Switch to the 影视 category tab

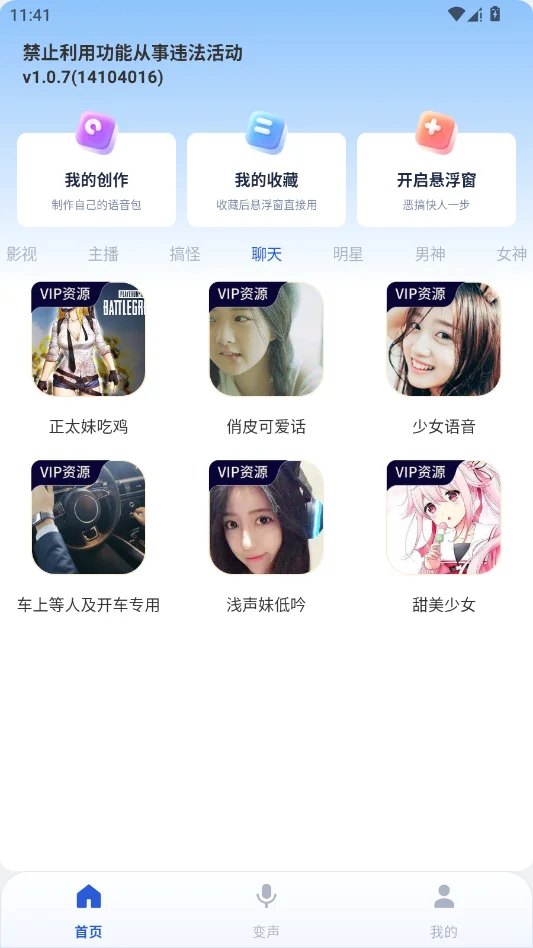[22, 255]
